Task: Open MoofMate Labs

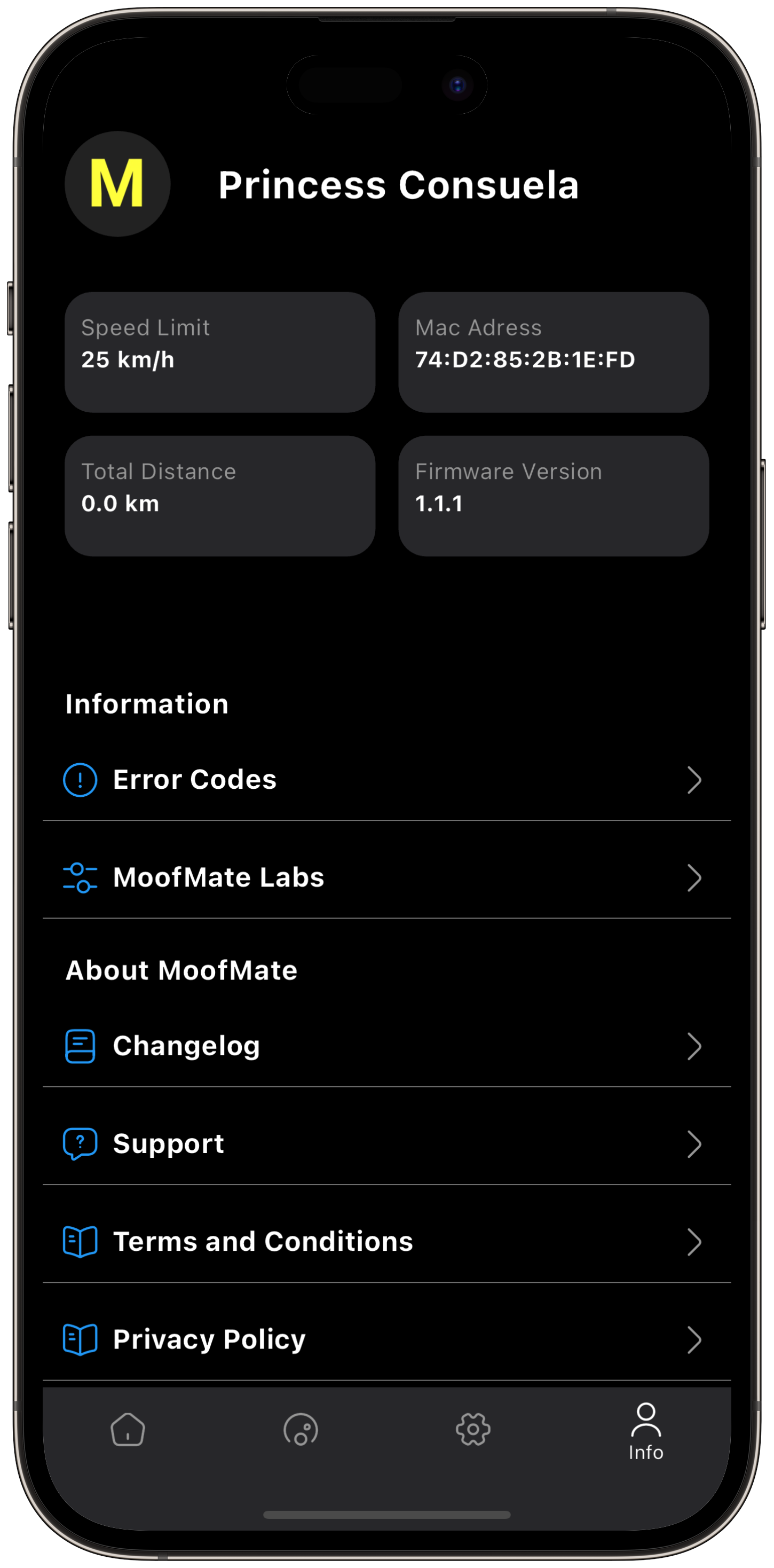Action: click(383, 878)
